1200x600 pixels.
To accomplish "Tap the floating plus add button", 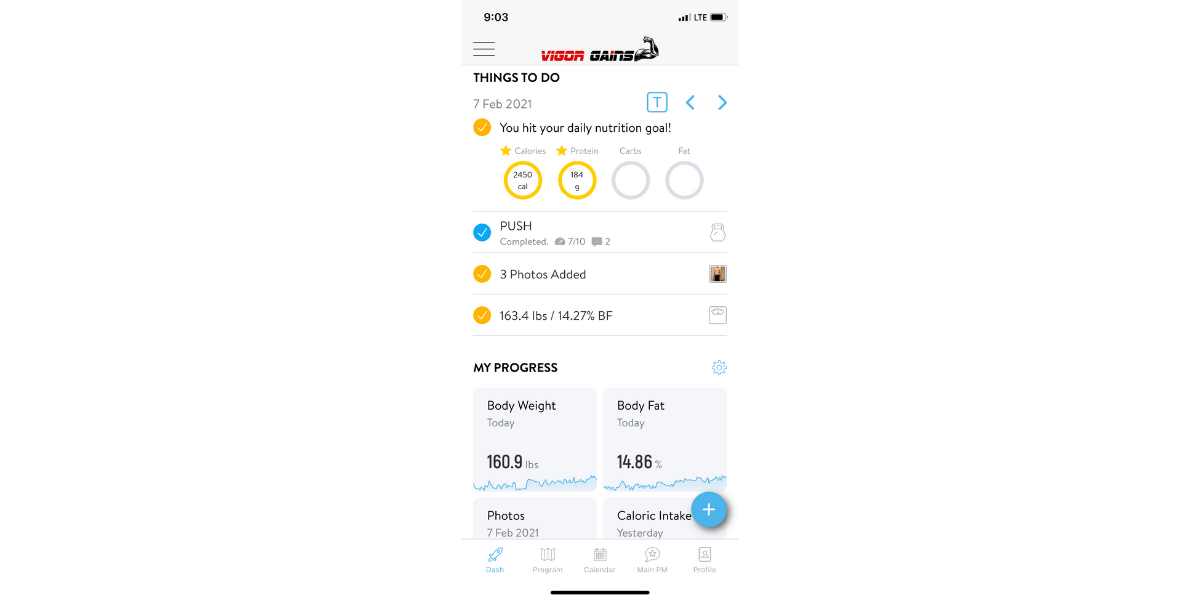I will pos(709,510).
